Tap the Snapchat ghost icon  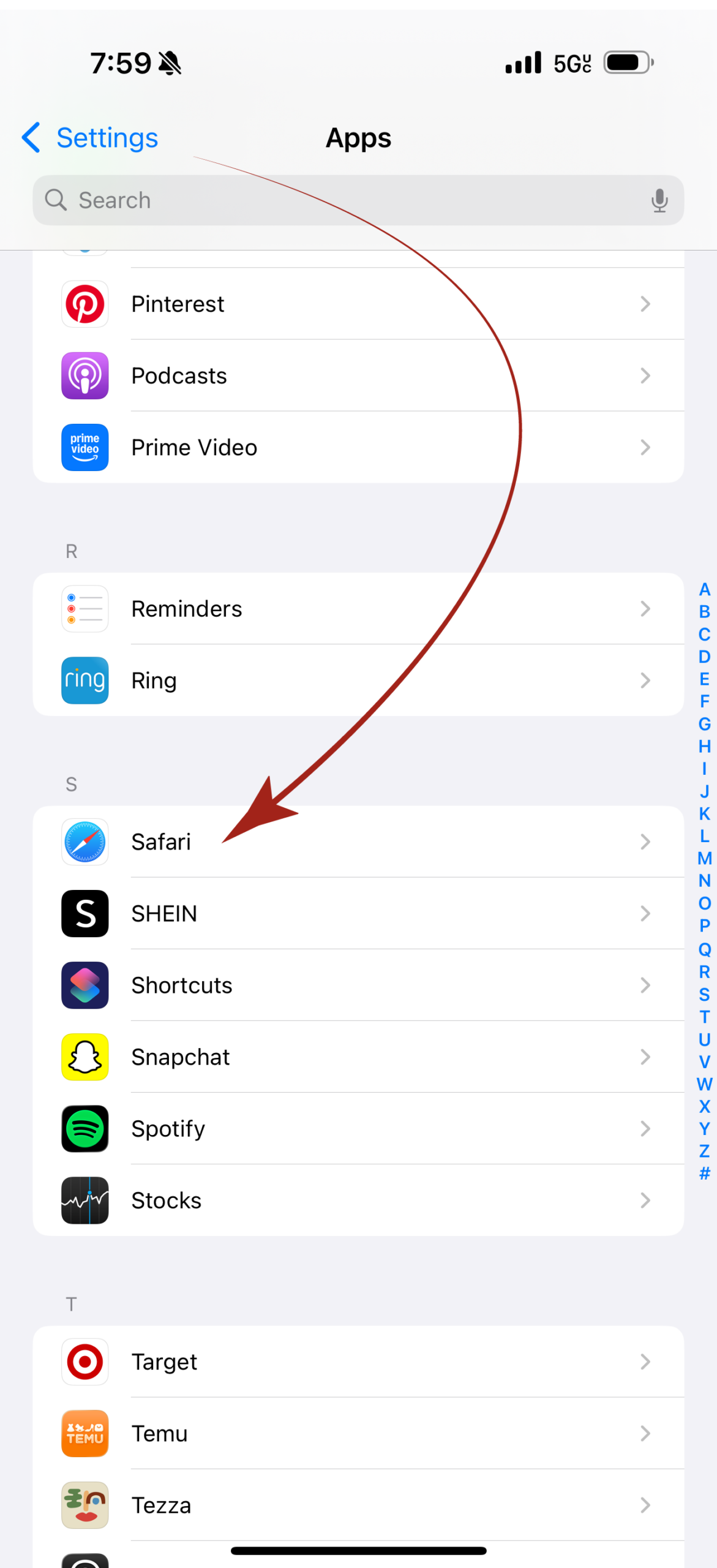84,1057
